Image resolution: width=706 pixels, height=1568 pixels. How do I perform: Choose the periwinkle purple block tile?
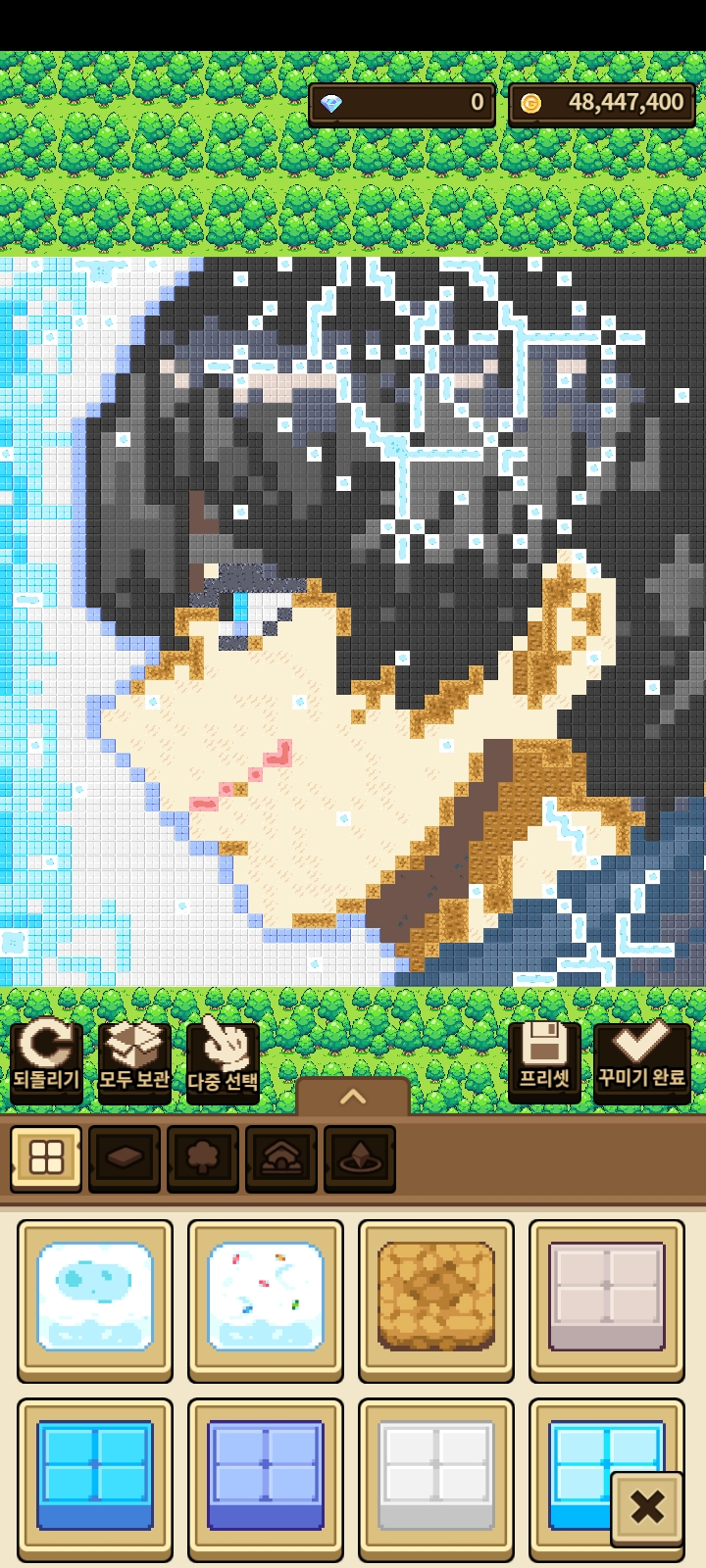[x=266, y=1479]
